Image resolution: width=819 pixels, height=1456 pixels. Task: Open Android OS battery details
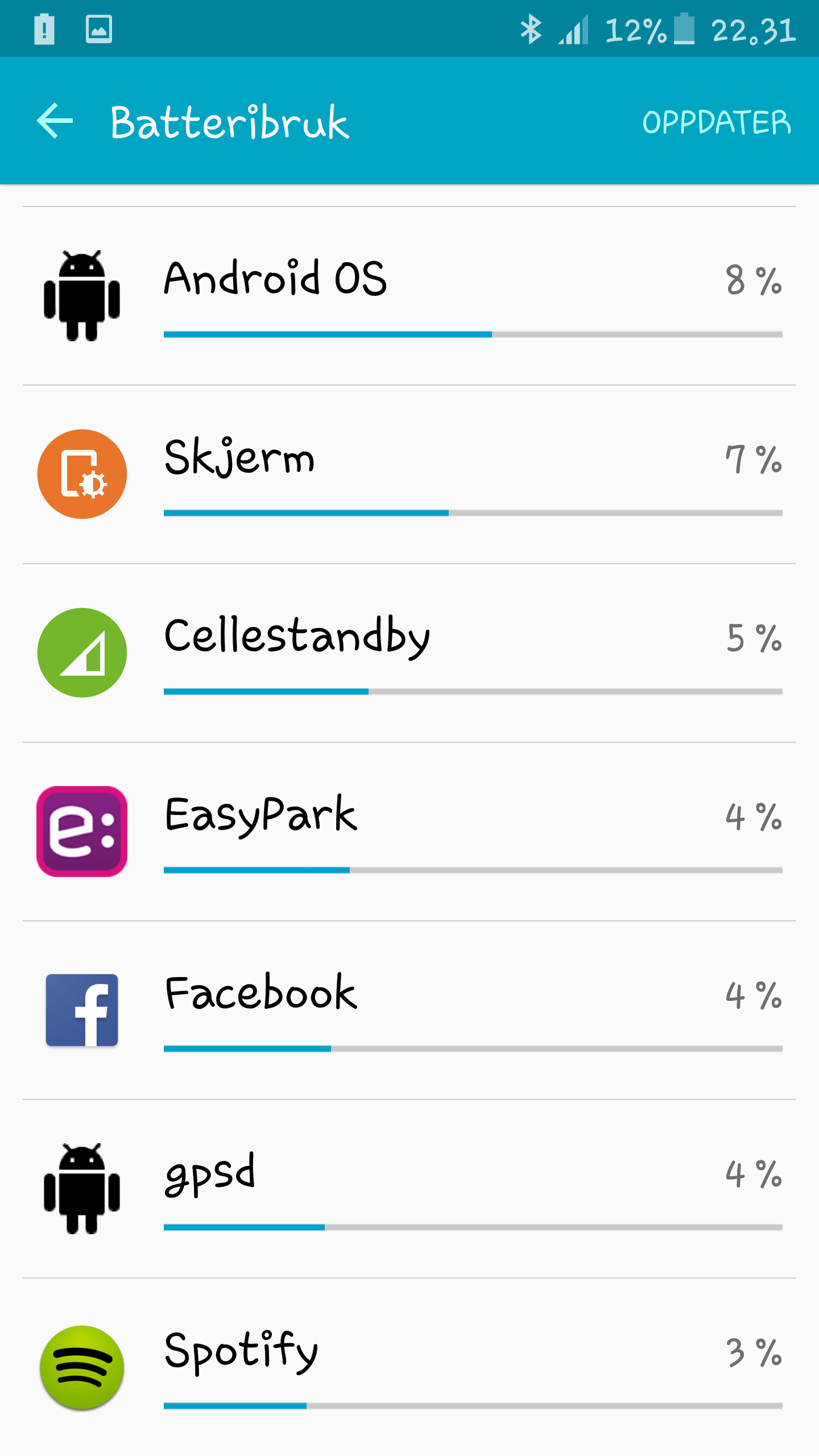409,296
